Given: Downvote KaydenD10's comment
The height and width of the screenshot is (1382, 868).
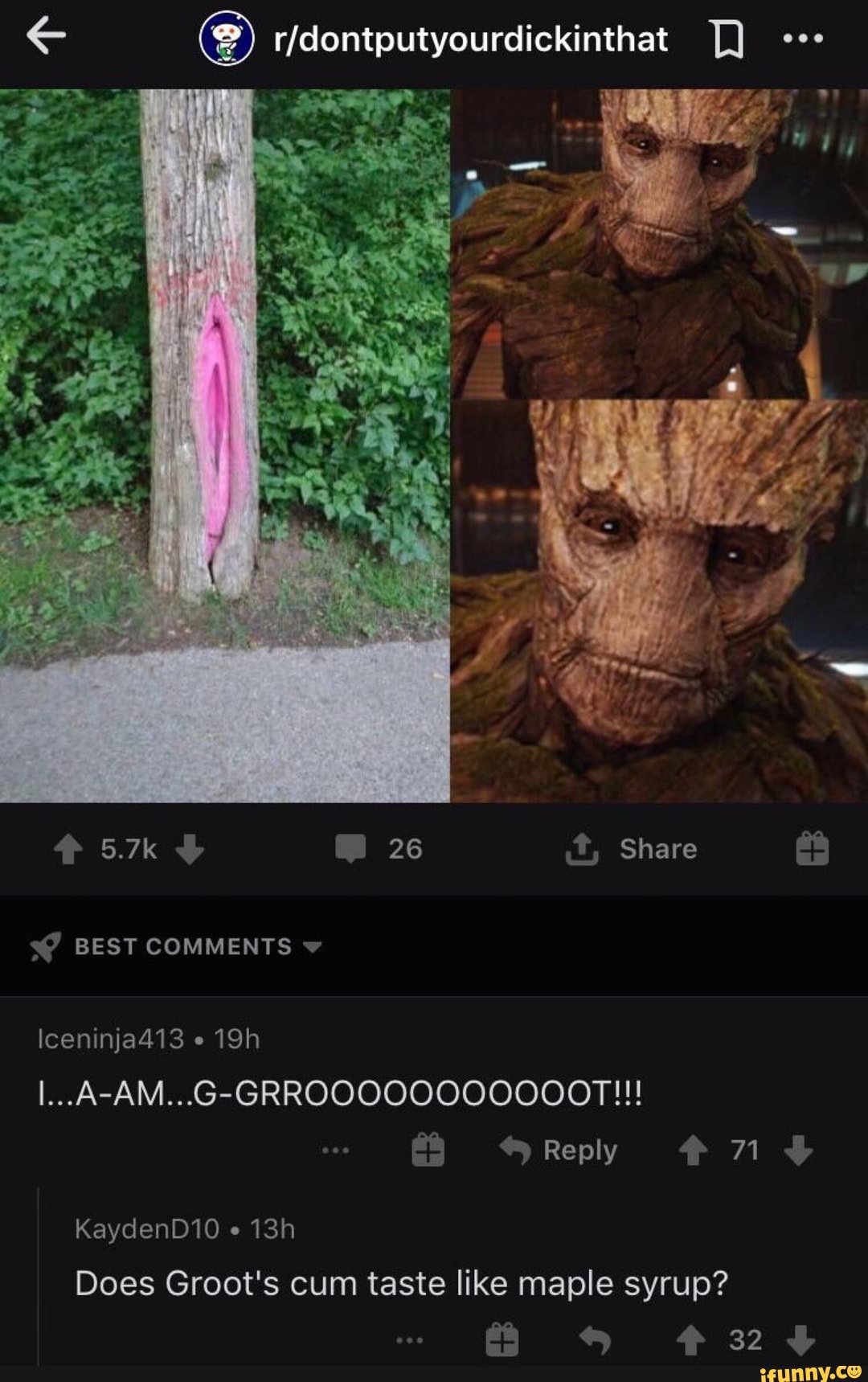Looking at the screenshot, I should click(x=800, y=1340).
